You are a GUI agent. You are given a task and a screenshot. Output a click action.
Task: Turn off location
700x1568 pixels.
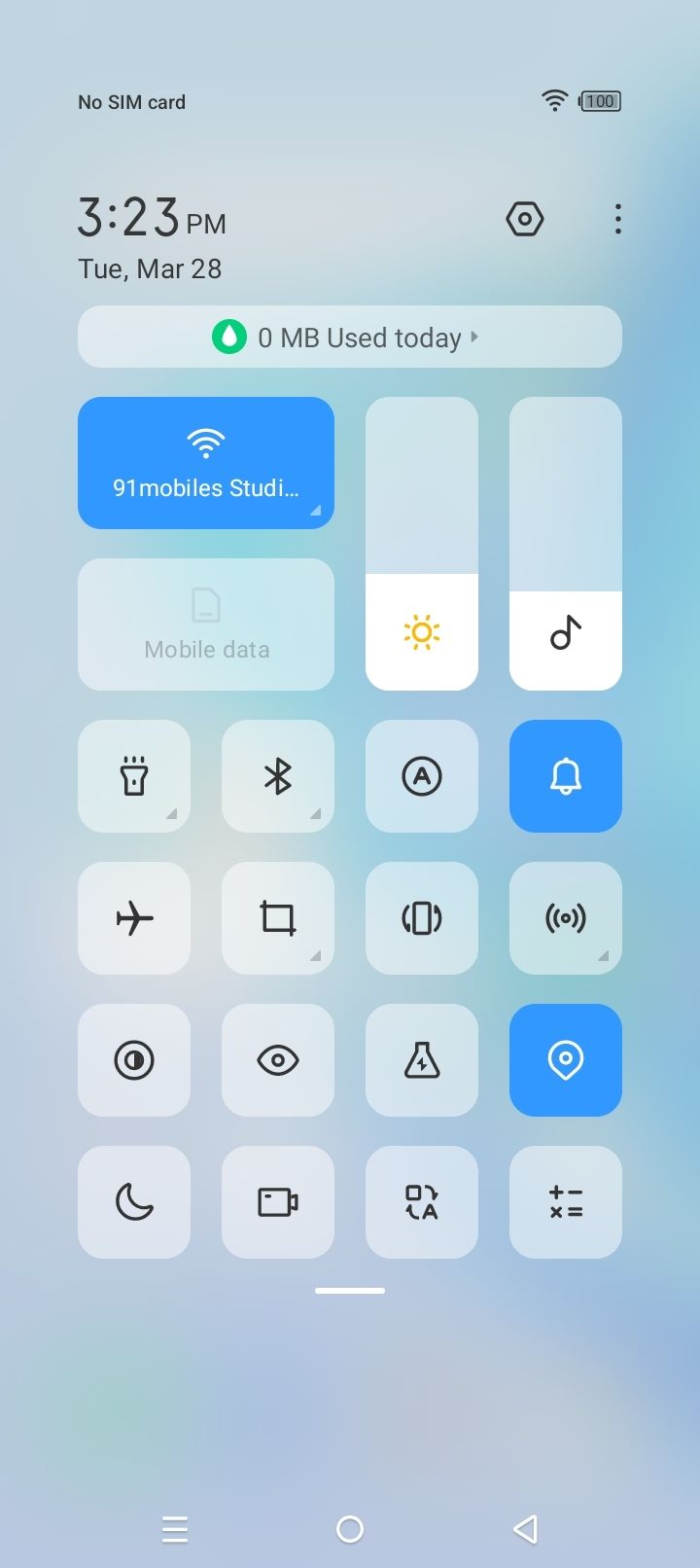pos(566,1060)
